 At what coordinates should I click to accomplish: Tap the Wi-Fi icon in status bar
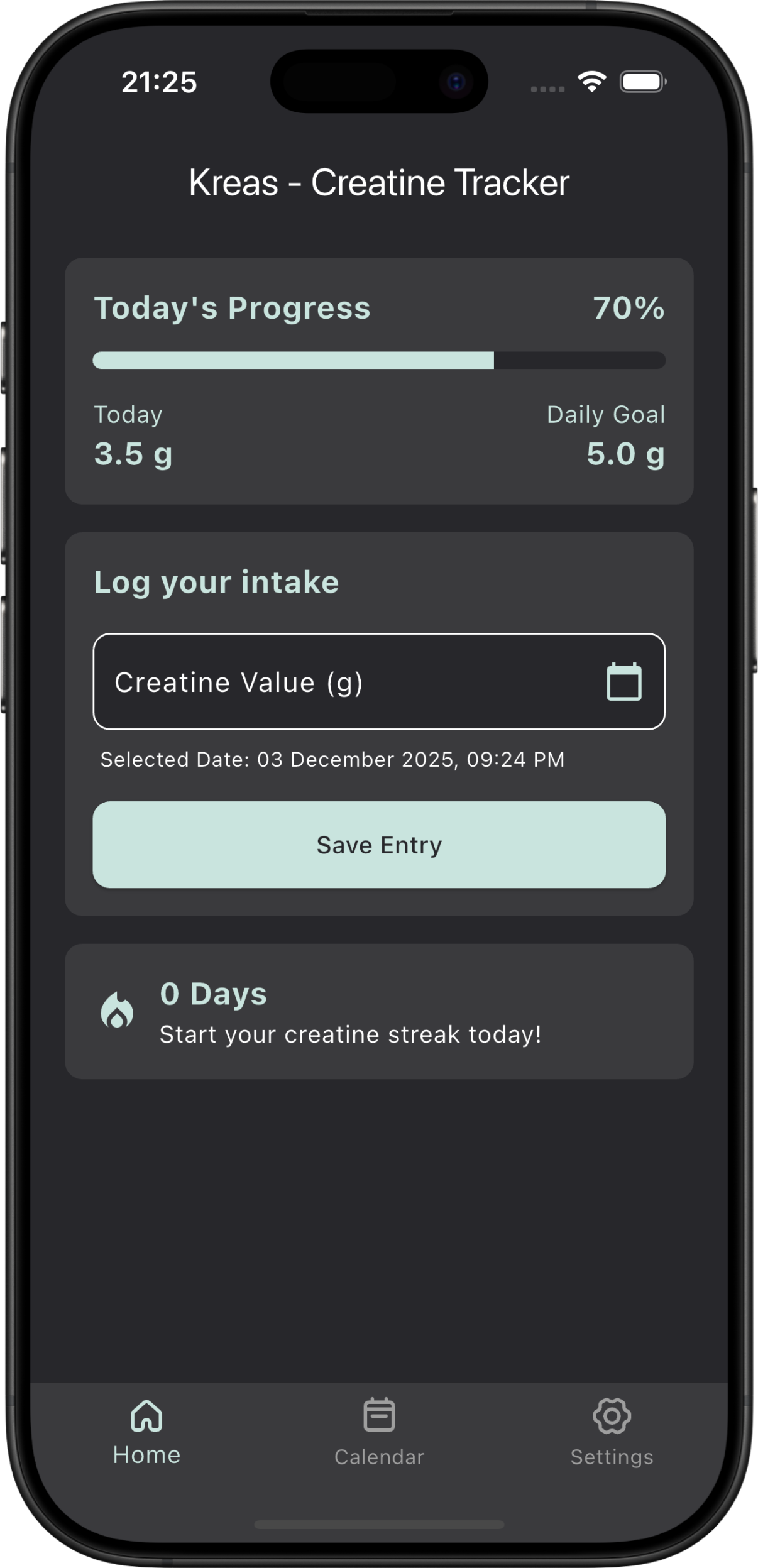coord(591,81)
